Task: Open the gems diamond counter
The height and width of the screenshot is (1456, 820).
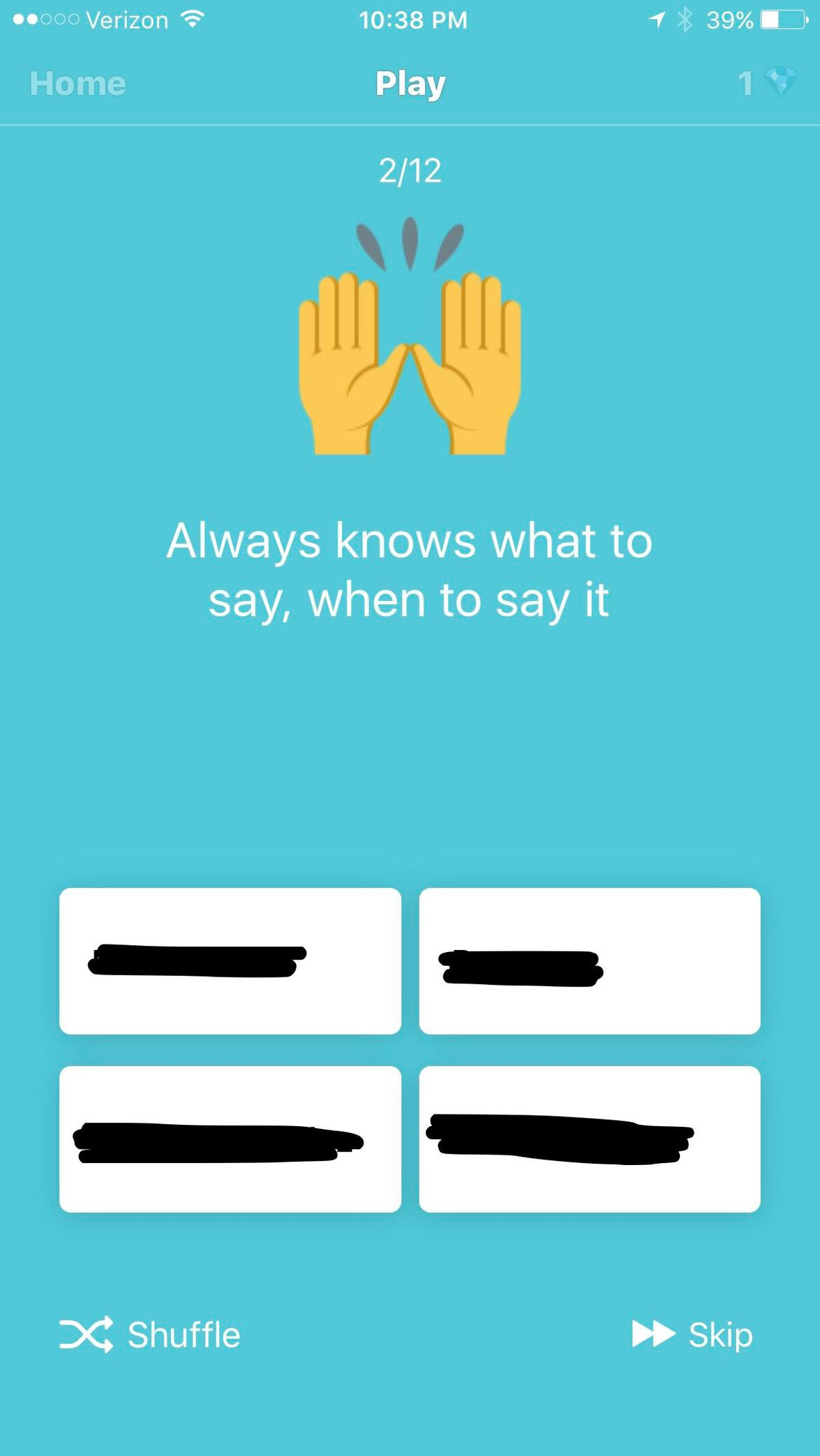Action: pyautogui.click(x=767, y=83)
